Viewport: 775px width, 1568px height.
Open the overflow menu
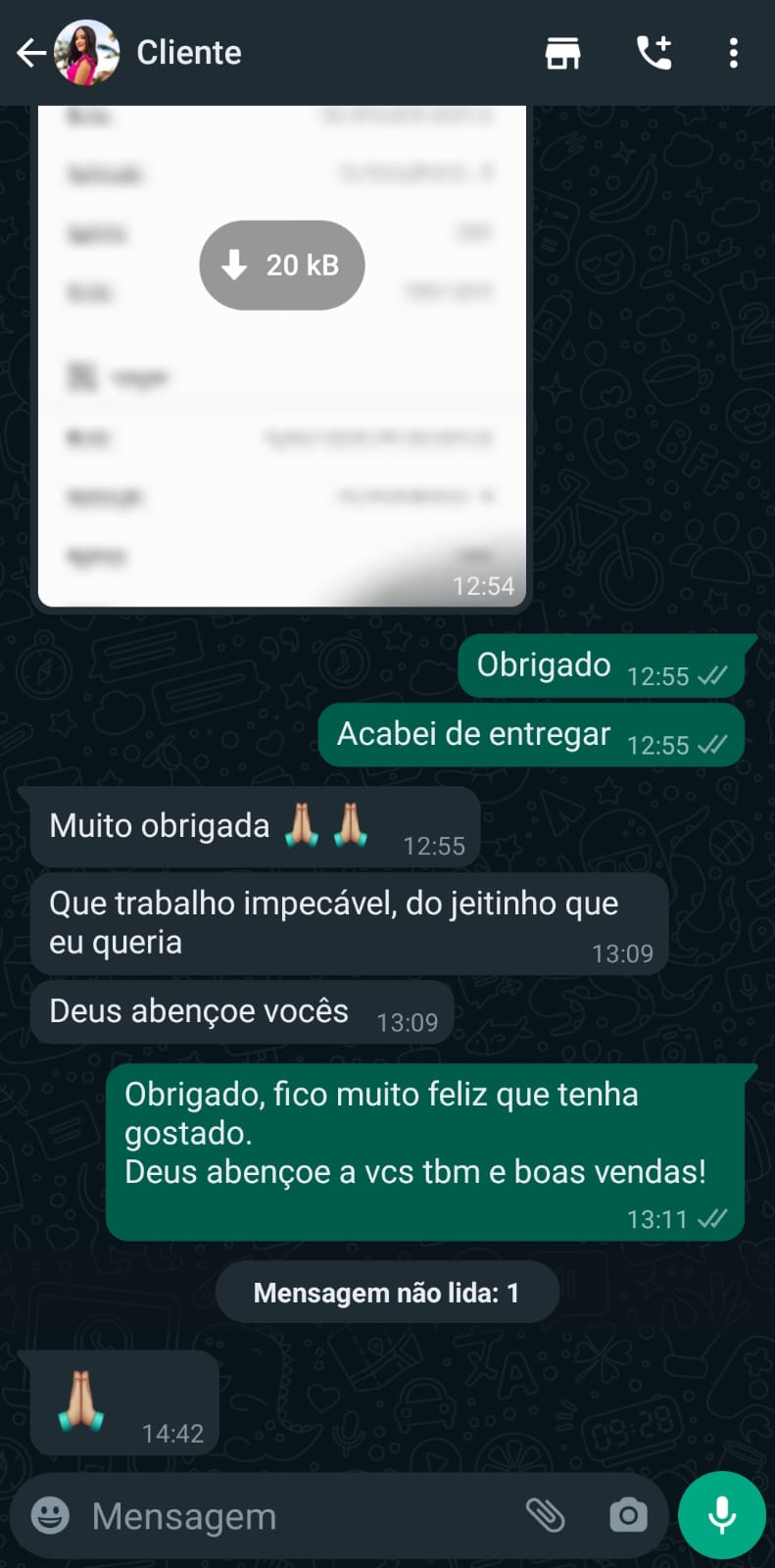[733, 53]
